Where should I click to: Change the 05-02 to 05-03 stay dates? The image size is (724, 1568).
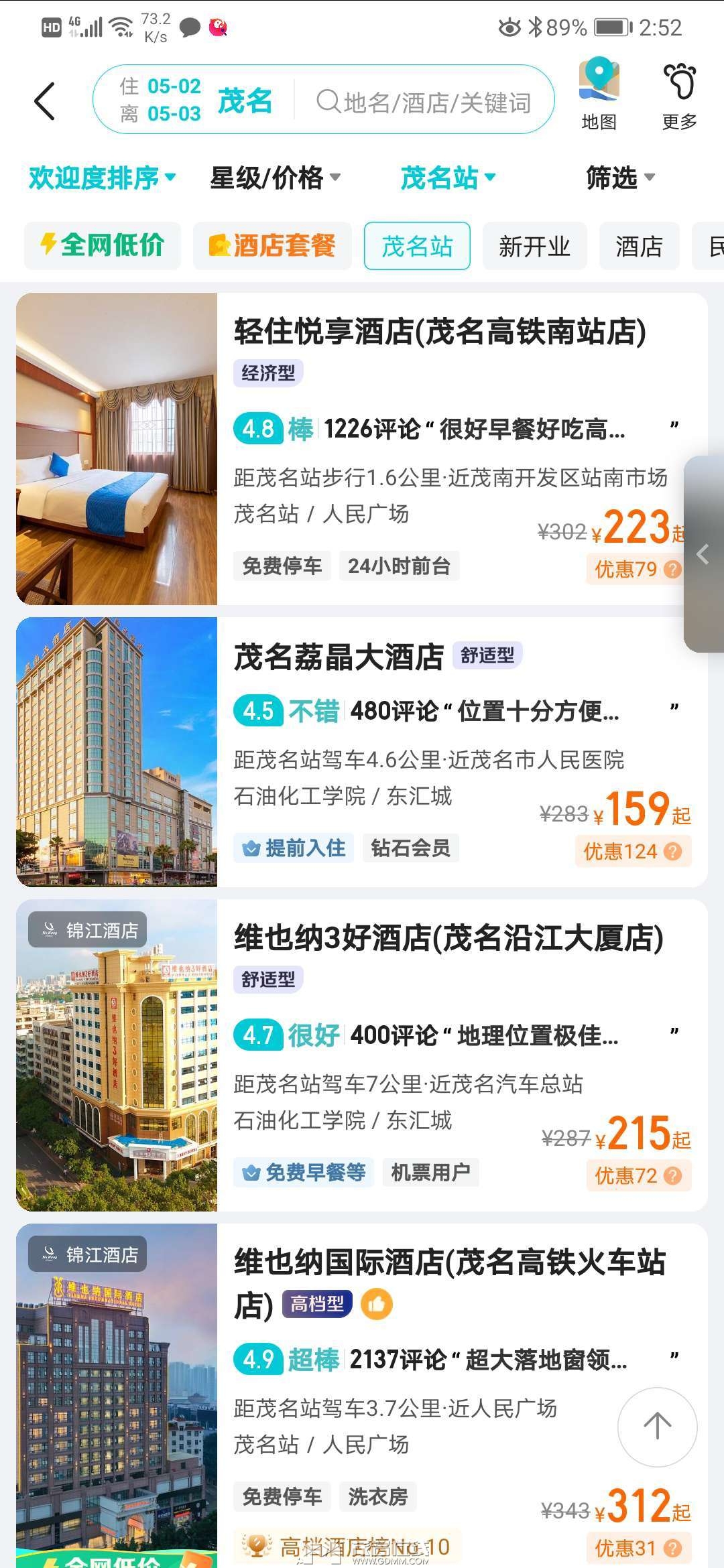coord(161,100)
